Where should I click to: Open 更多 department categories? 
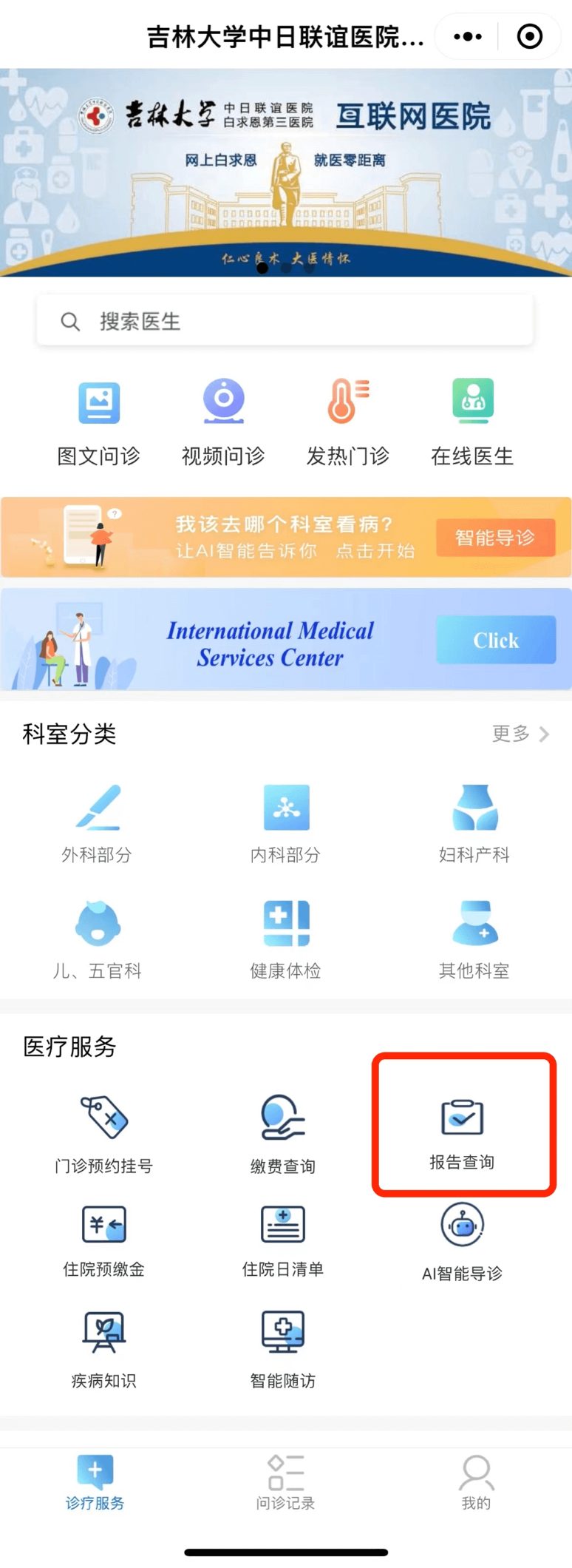(x=520, y=734)
